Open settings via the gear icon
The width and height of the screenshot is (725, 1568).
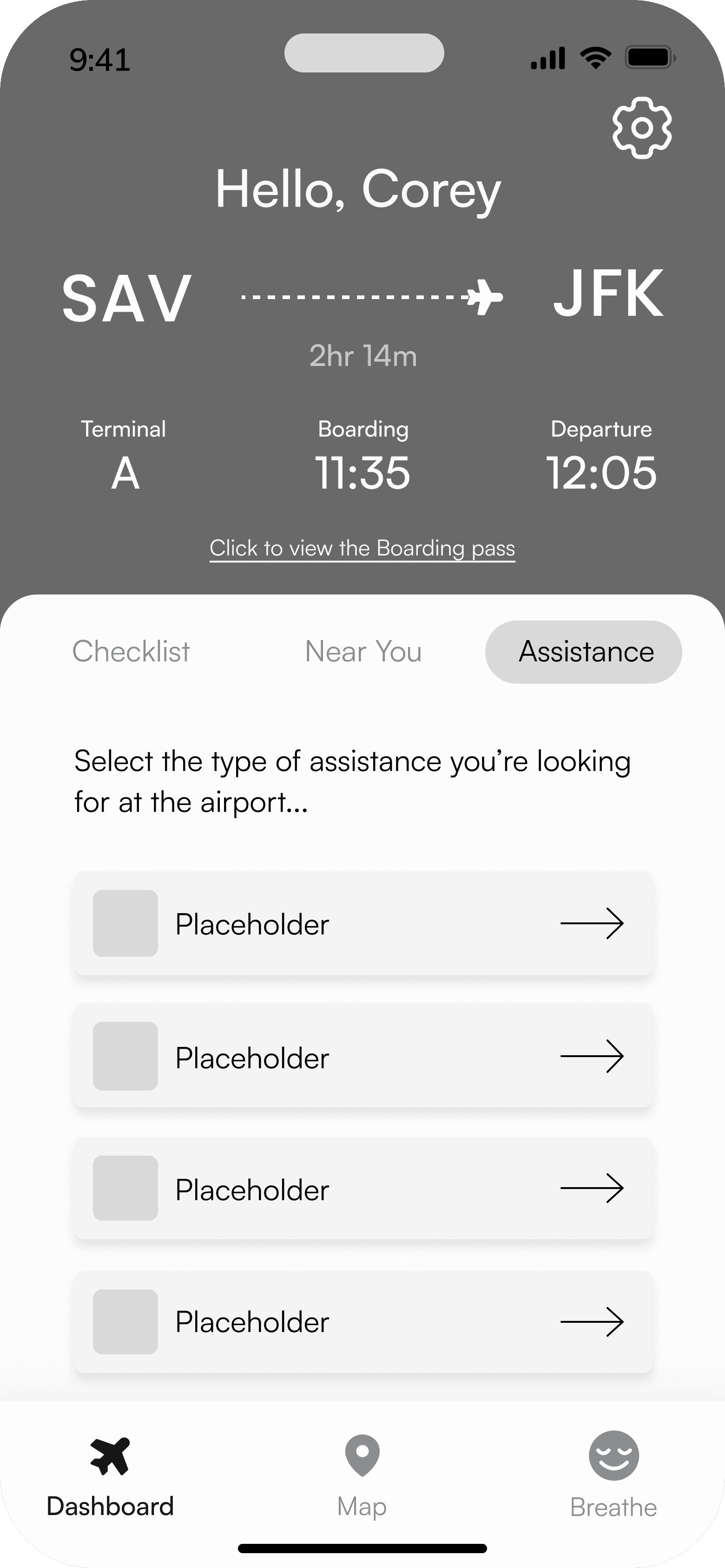coord(641,128)
